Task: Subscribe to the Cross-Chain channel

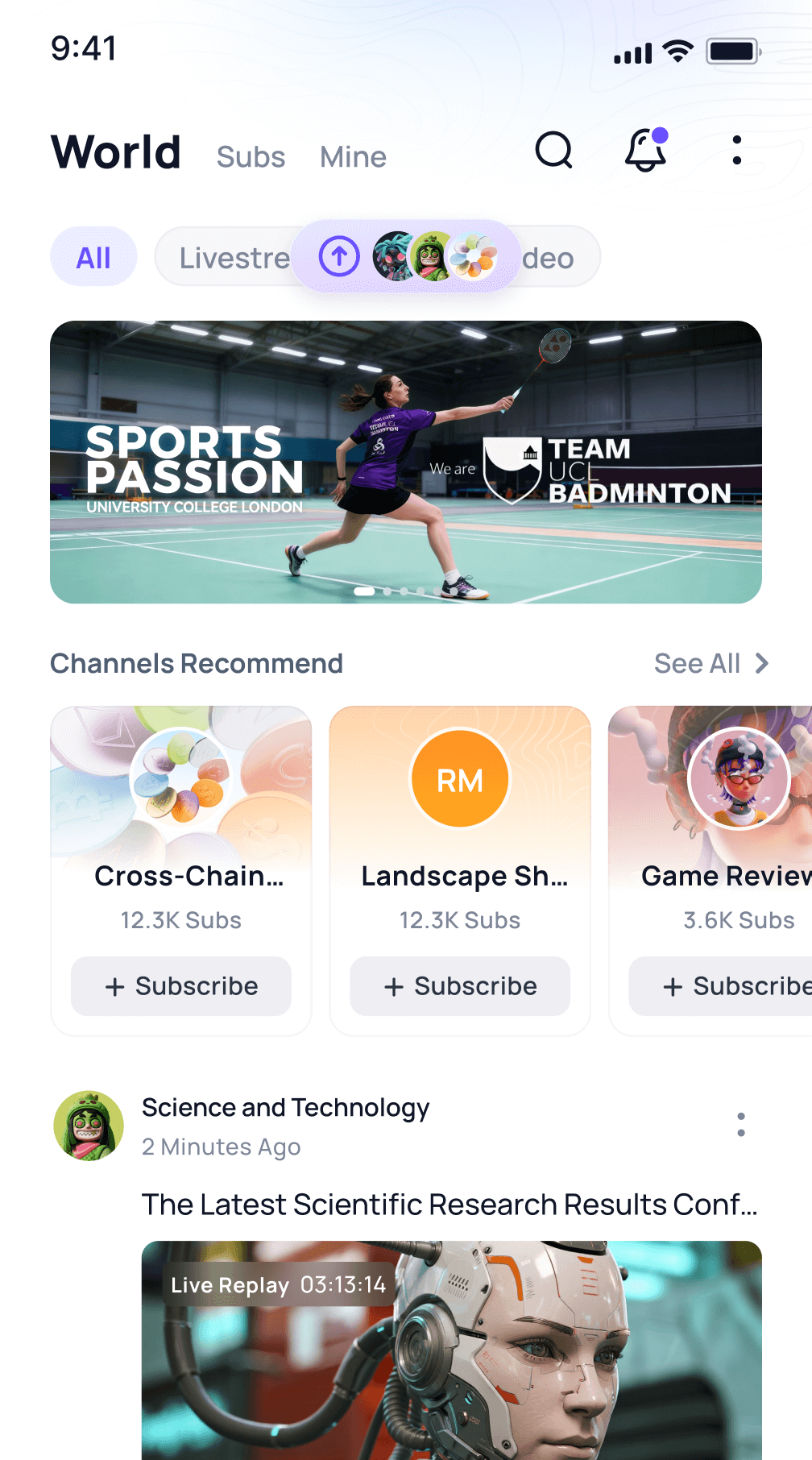Action: [x=181, y=986]
